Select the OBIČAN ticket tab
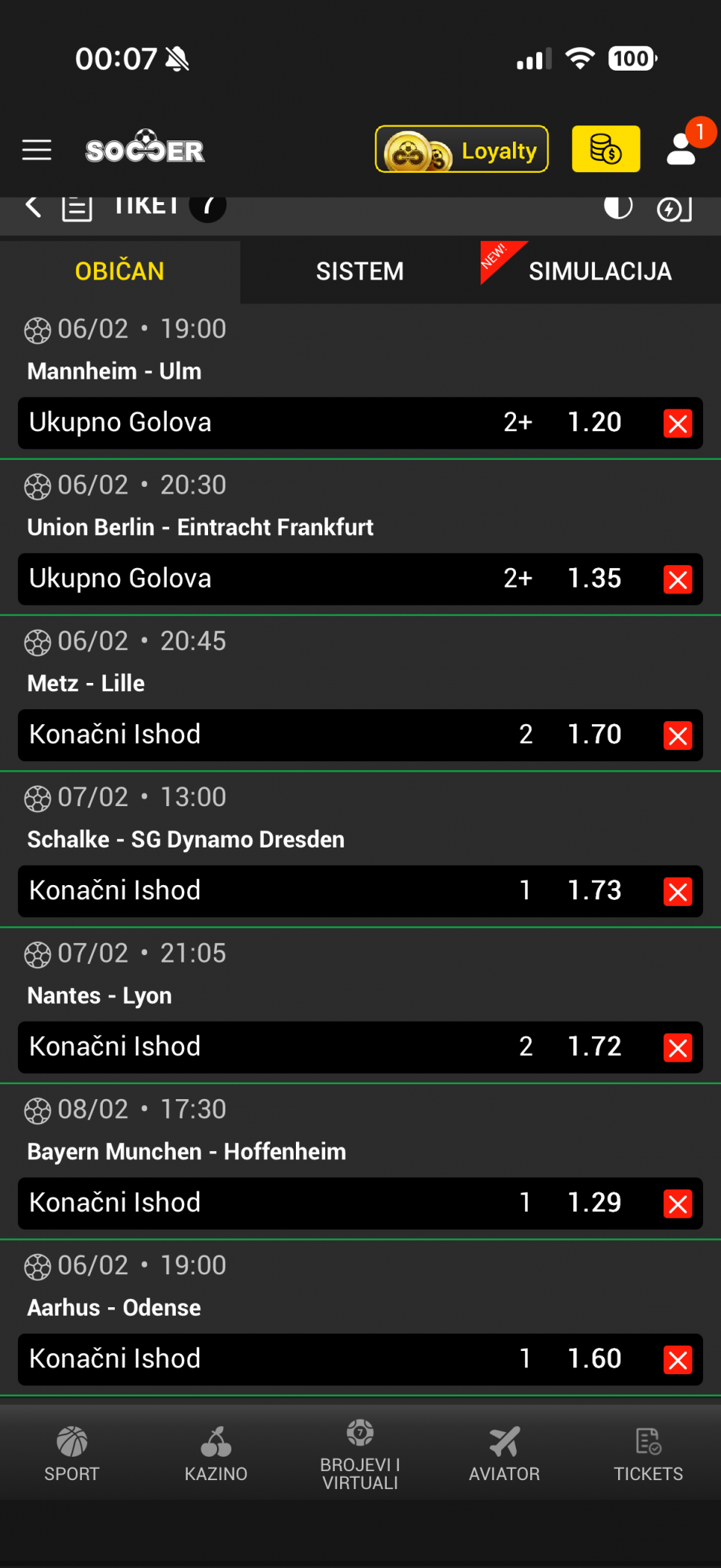The width and height of the screenshot is (721, 1568). tap(119, 271)
